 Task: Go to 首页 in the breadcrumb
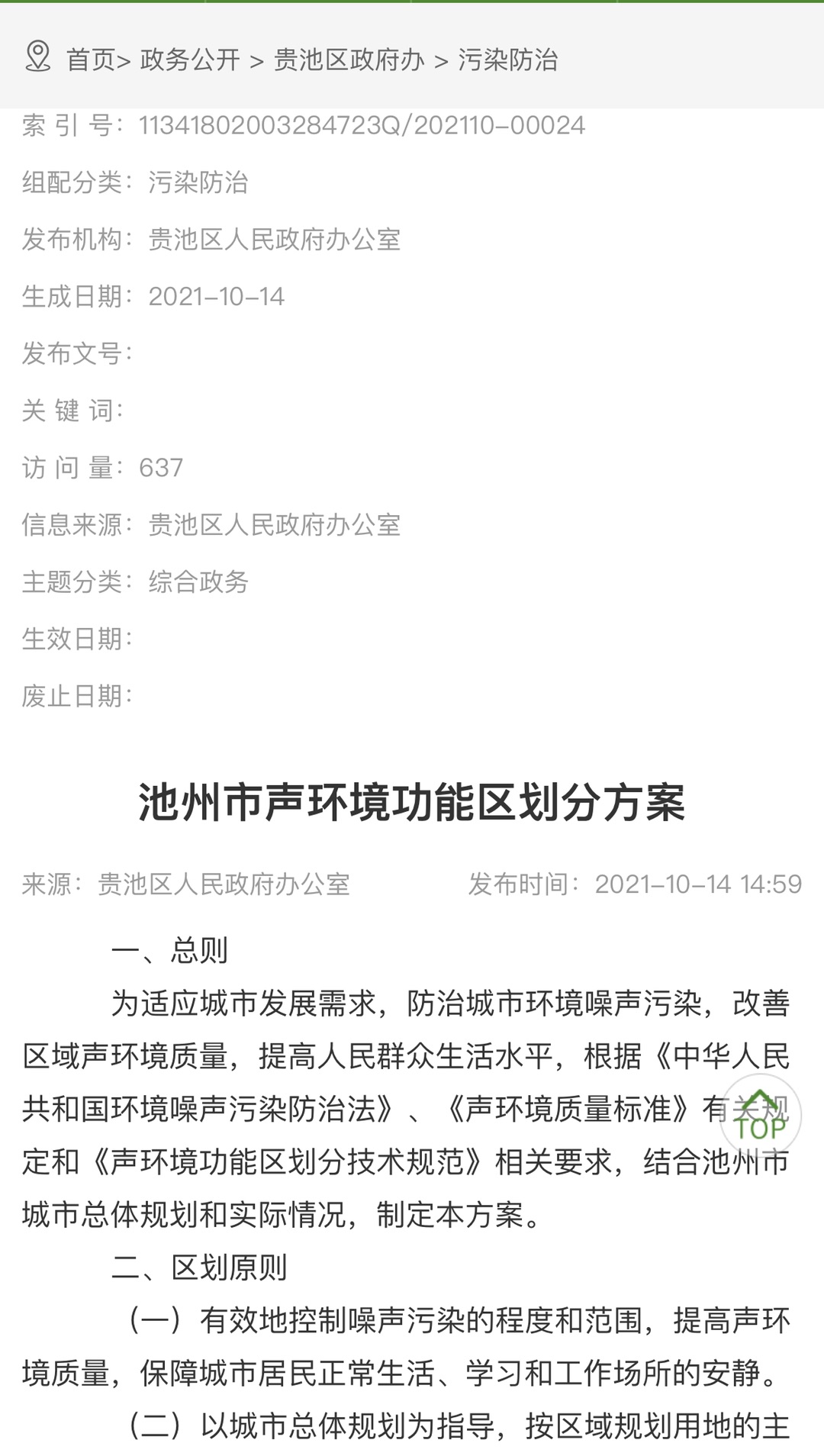[90, 60]
